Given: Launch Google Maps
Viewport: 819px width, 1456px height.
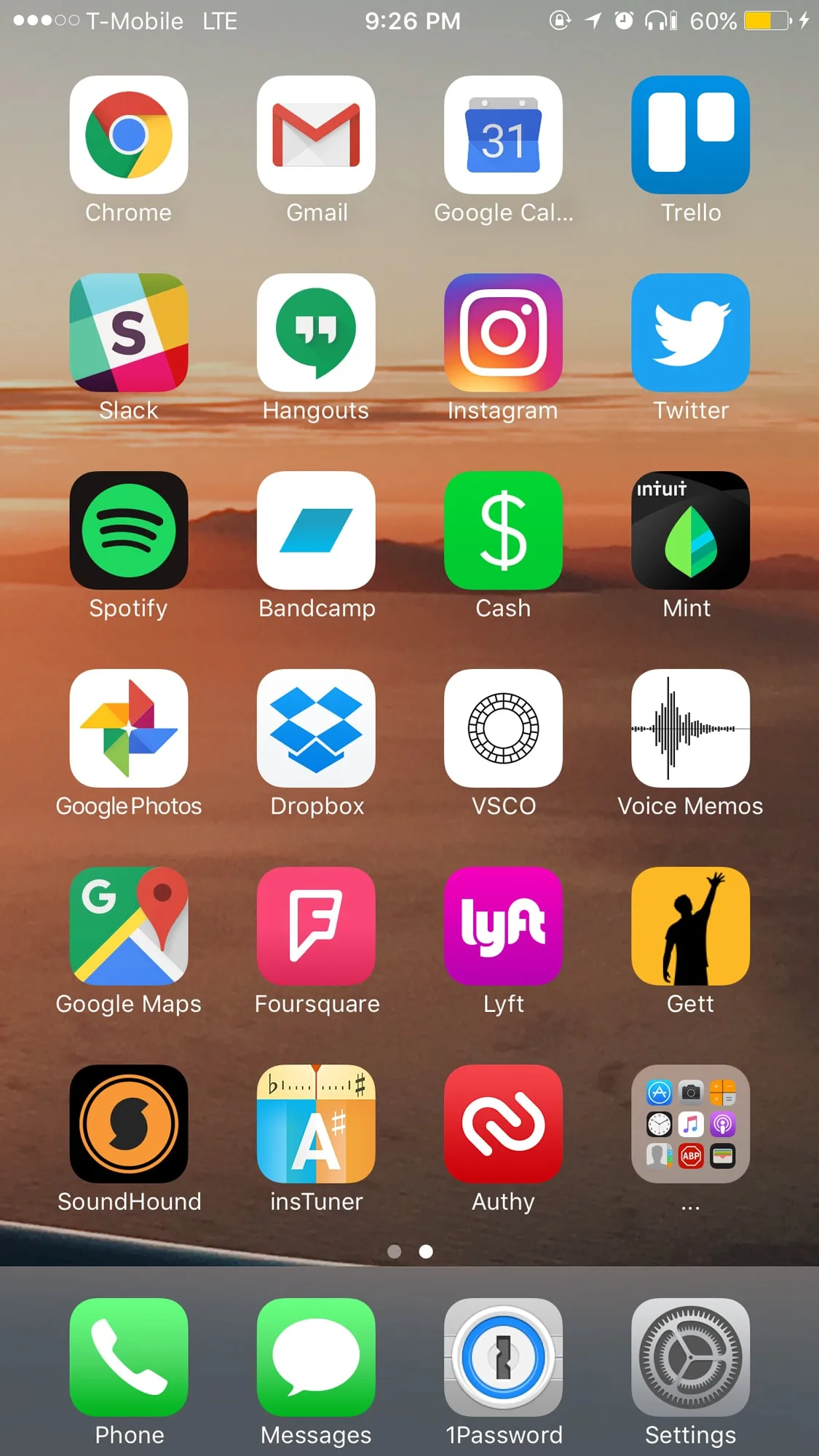Looking at the screenshot, I should [x=129, y=926].
